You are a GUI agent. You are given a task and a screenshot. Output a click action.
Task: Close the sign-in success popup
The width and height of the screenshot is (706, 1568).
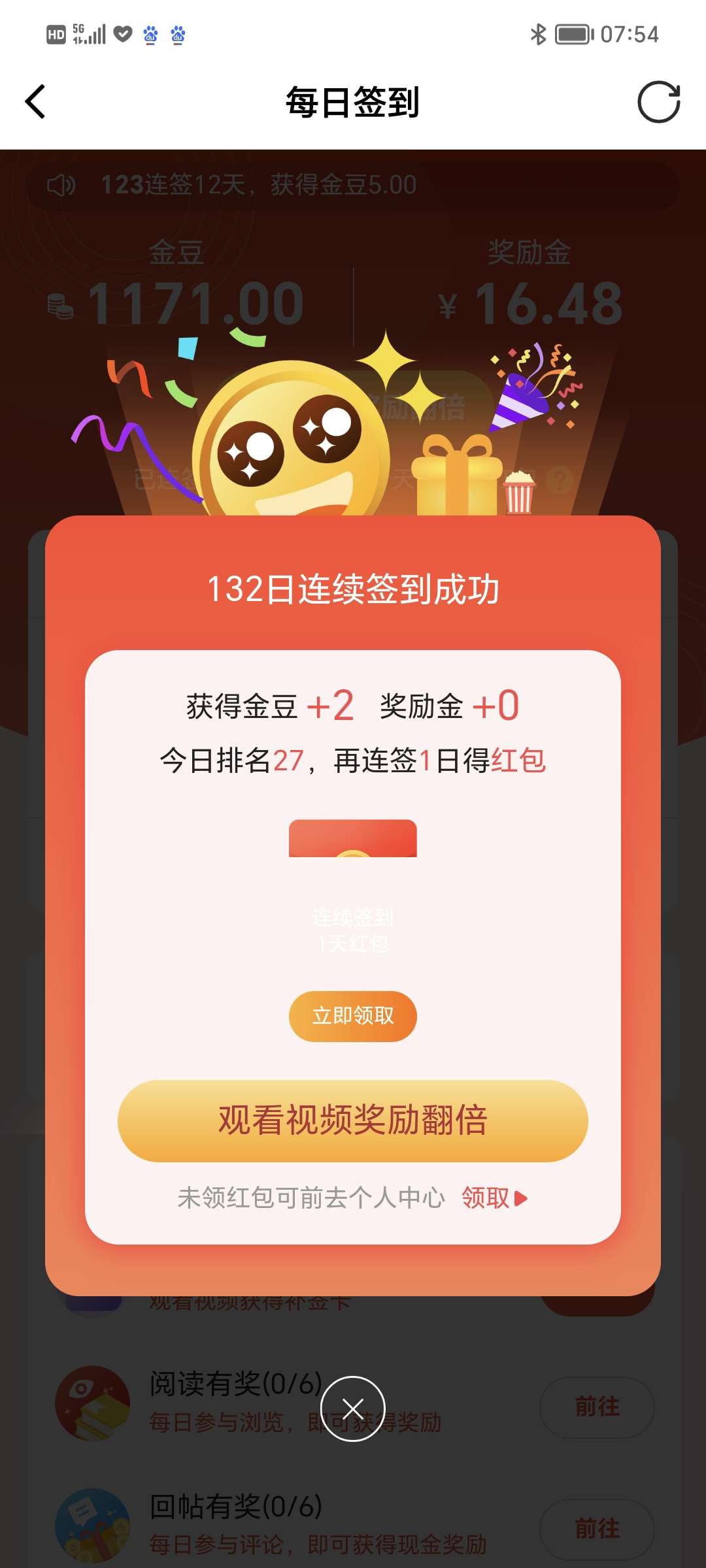click(x=352, y=1409)
